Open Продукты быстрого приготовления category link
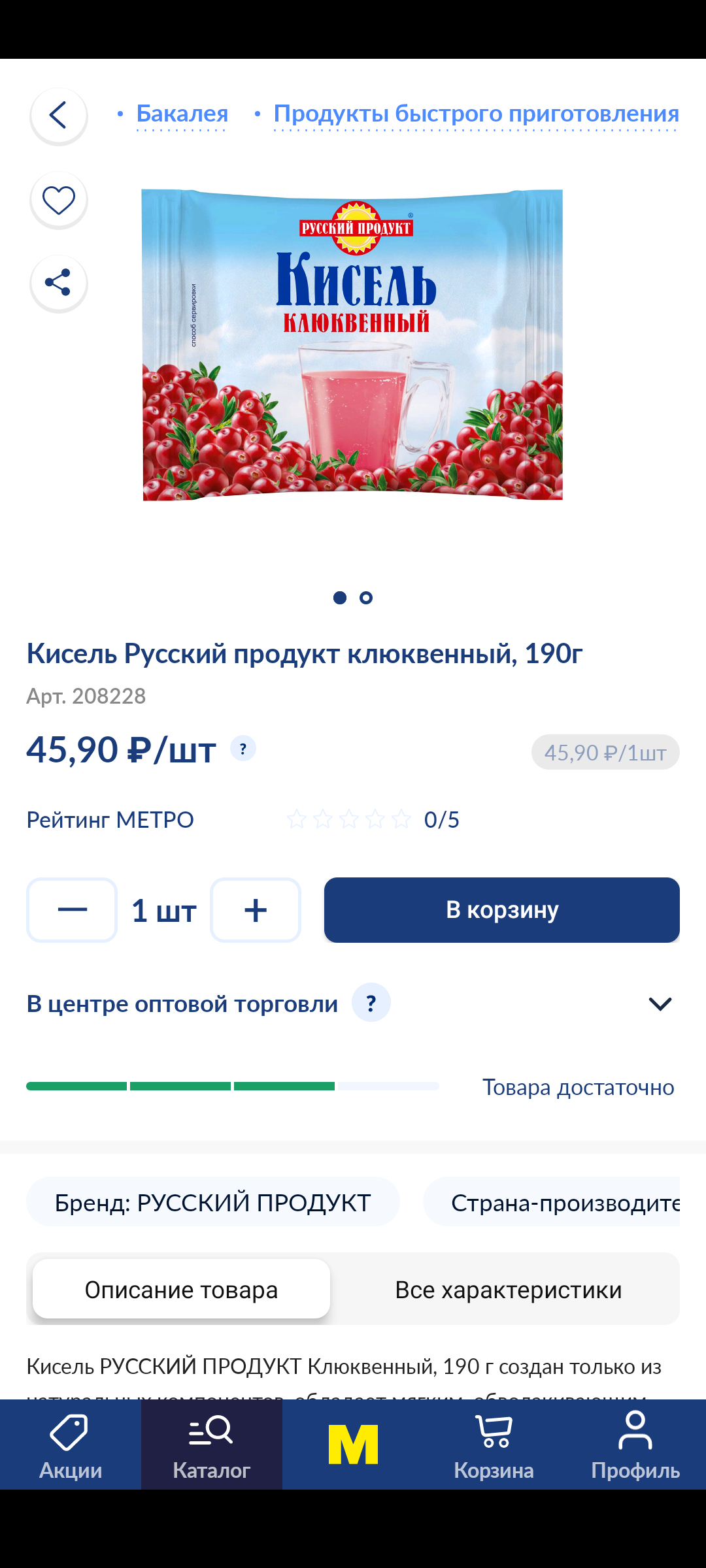Image resolution: width=706 pixels, height=1568 pixels. (x=476, y=114)
